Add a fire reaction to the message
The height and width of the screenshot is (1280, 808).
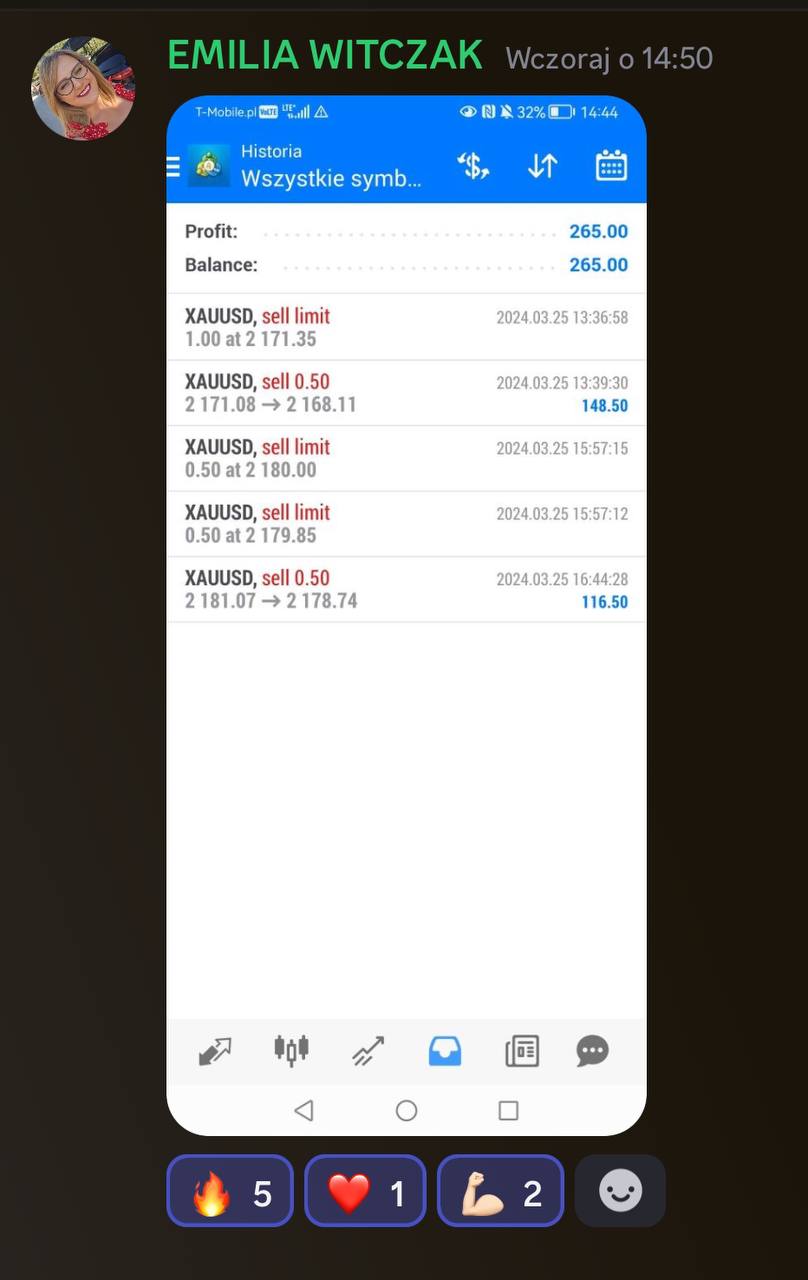coord(230,1191)
